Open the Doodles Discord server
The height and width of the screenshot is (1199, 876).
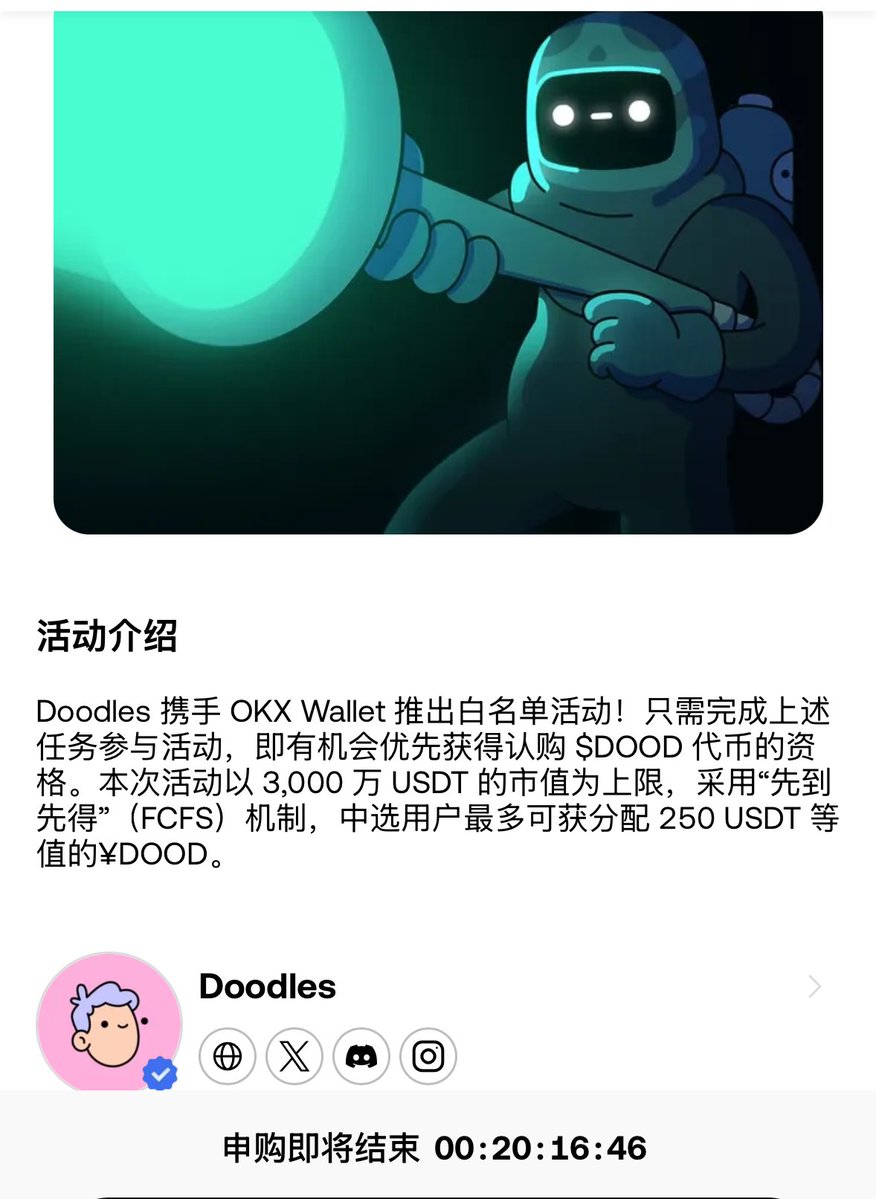[361, 1056]
